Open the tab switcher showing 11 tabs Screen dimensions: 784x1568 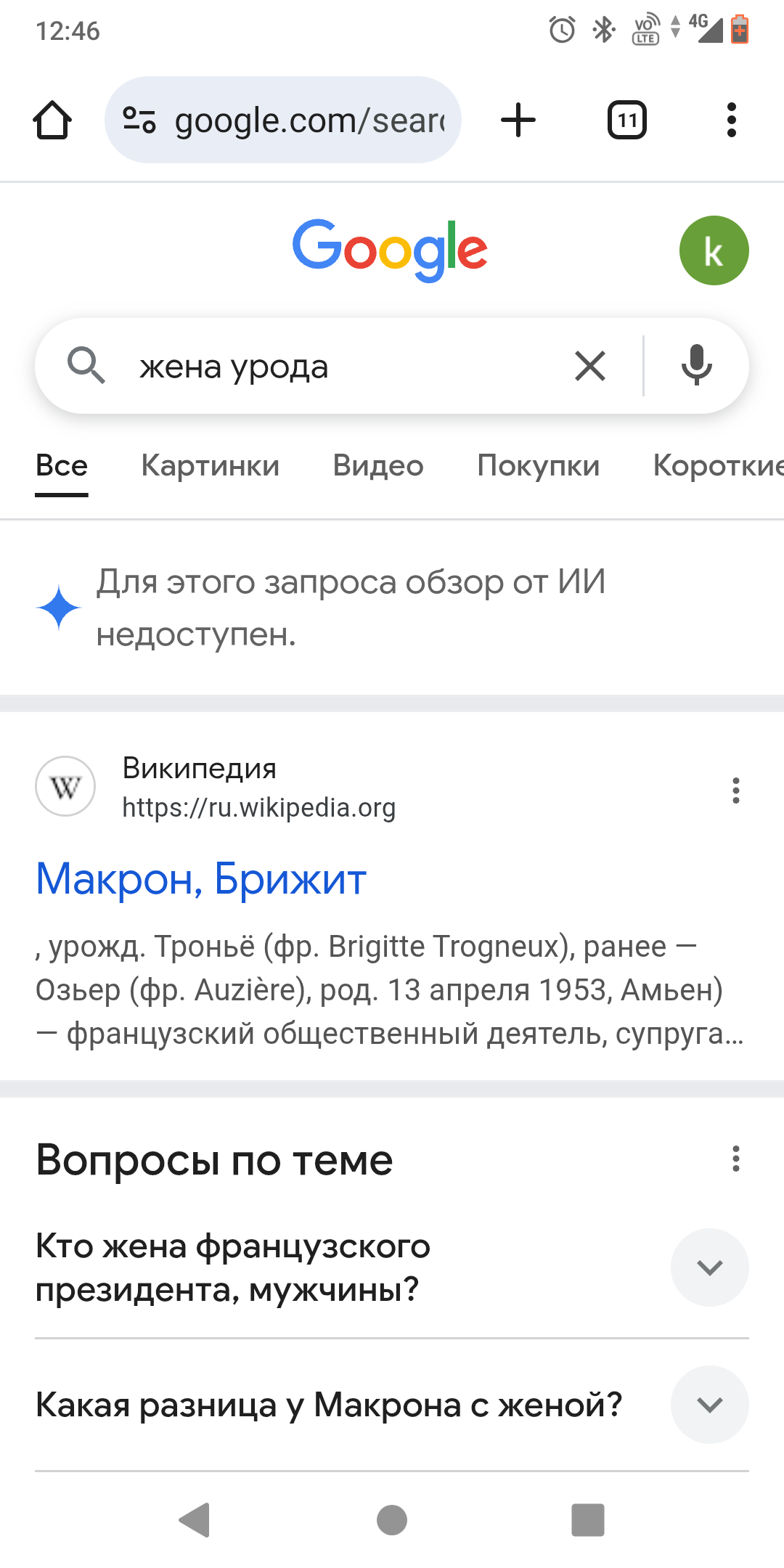627,120
